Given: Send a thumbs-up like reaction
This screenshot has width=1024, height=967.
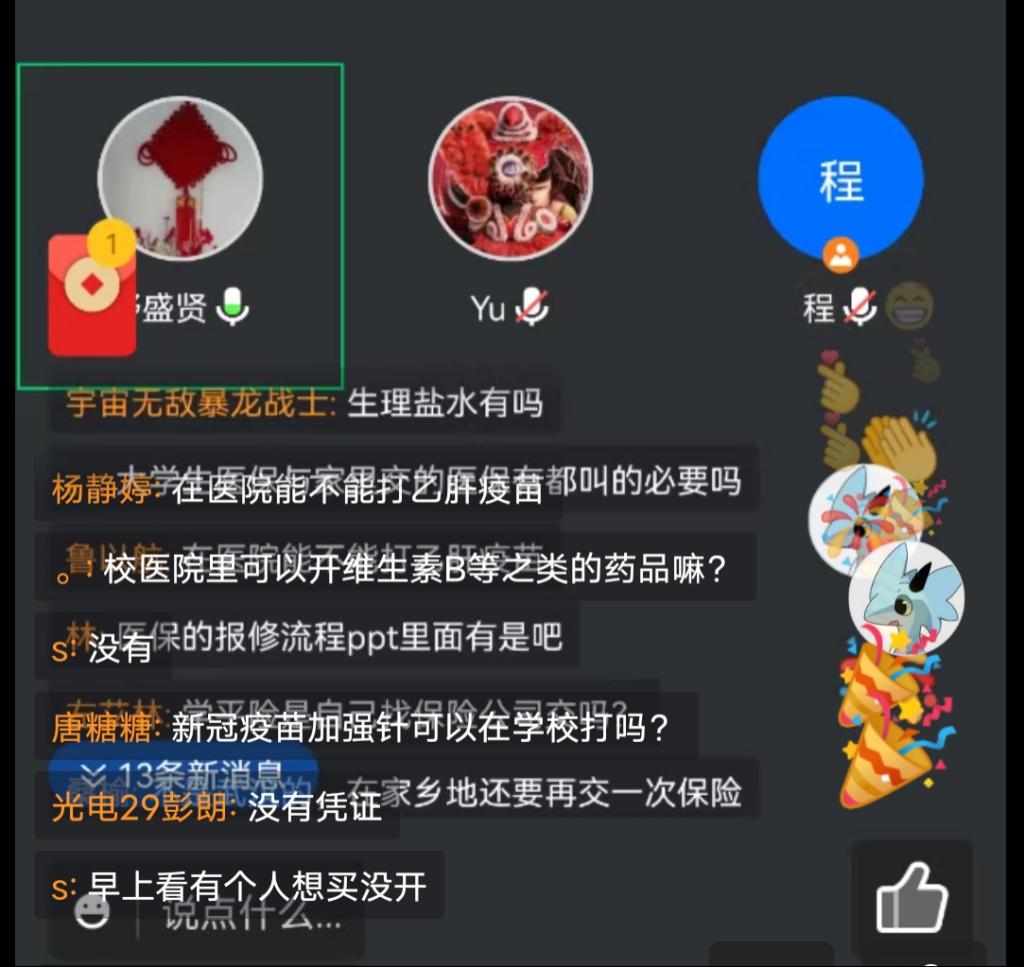Looking at the screenshot, I should point(911,897).
